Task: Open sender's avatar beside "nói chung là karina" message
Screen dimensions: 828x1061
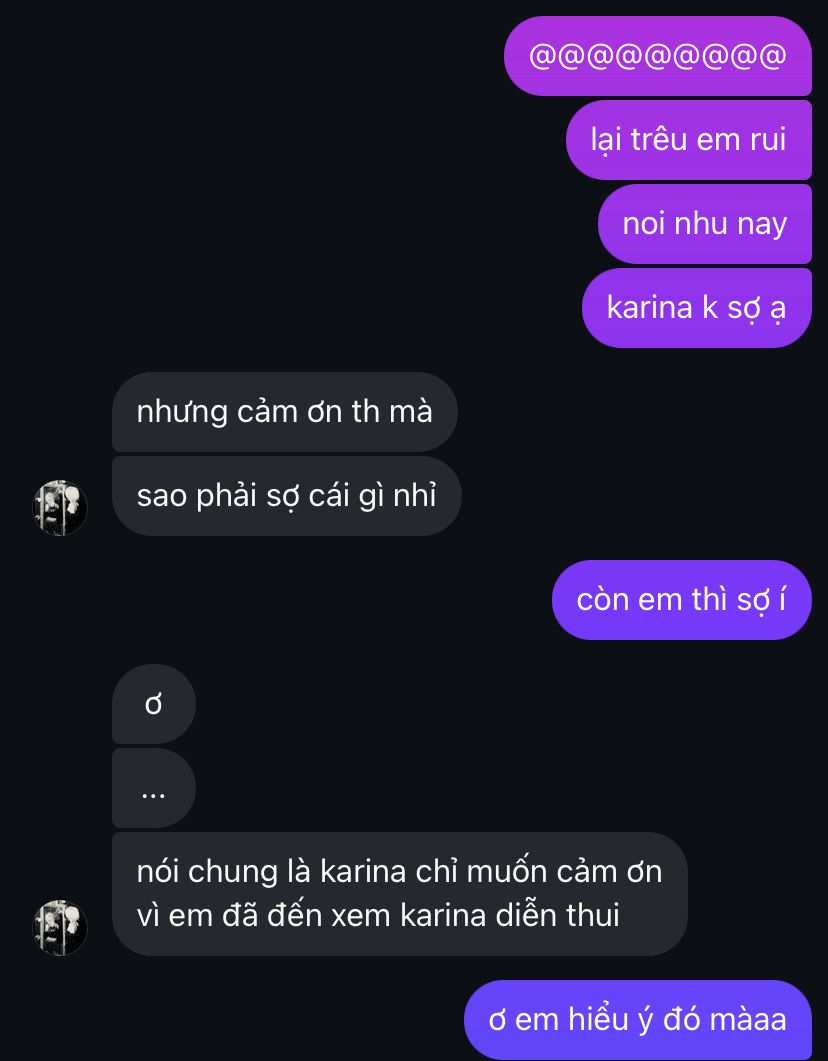Action: coord(60,927)
